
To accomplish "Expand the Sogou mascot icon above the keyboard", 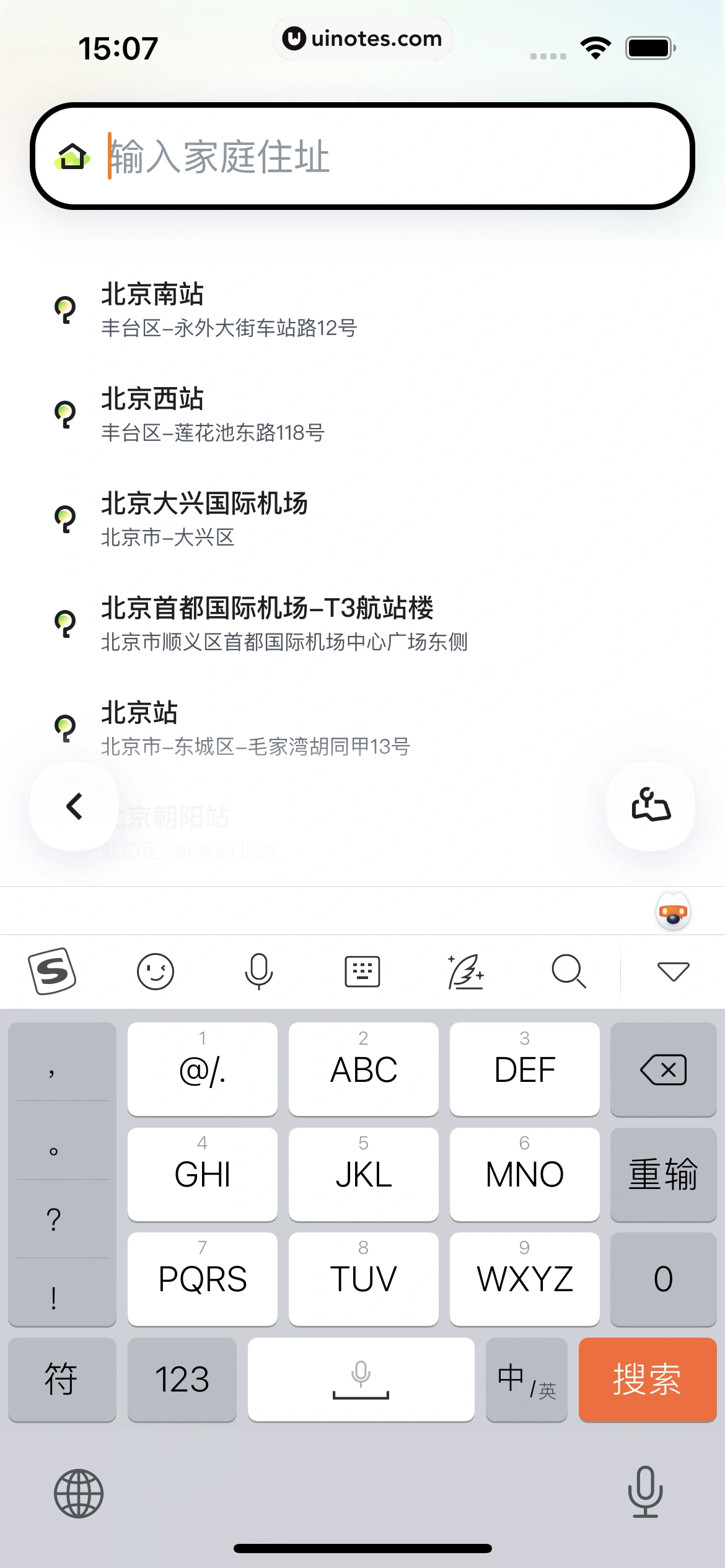I will tap(673, 911).
